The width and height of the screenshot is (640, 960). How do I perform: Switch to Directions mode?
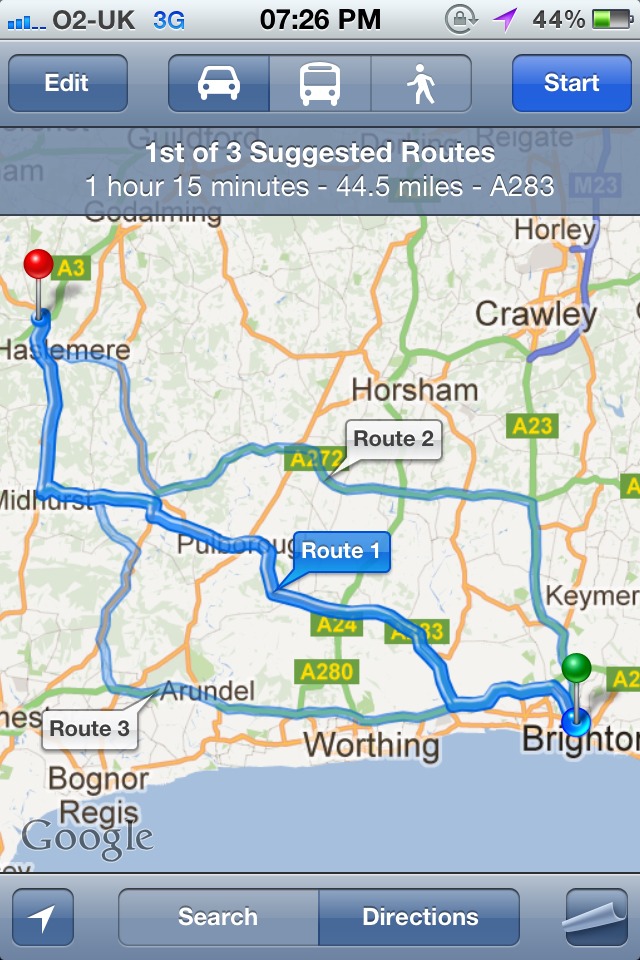coord(420,917)
